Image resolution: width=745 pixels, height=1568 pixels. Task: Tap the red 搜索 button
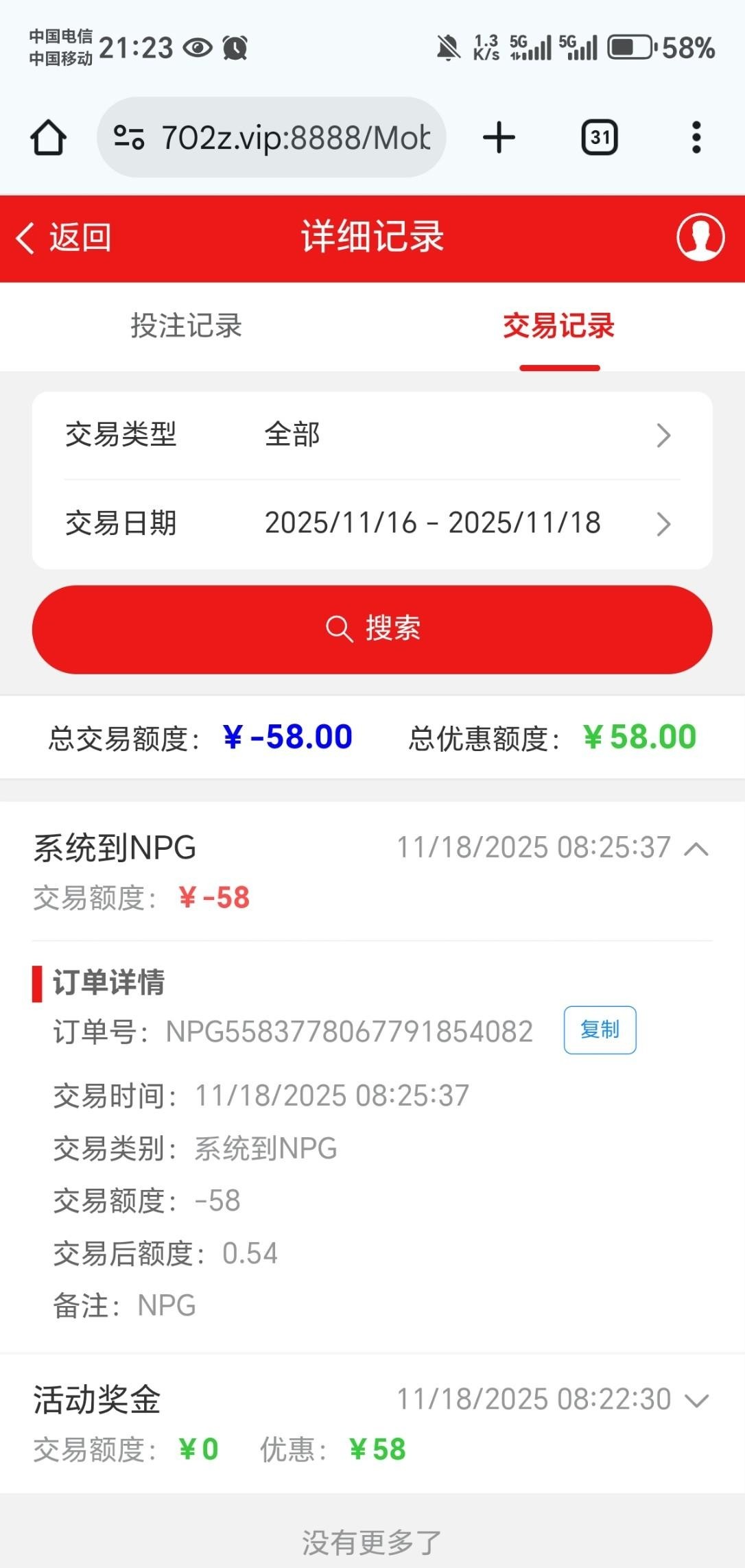(372, 629)
